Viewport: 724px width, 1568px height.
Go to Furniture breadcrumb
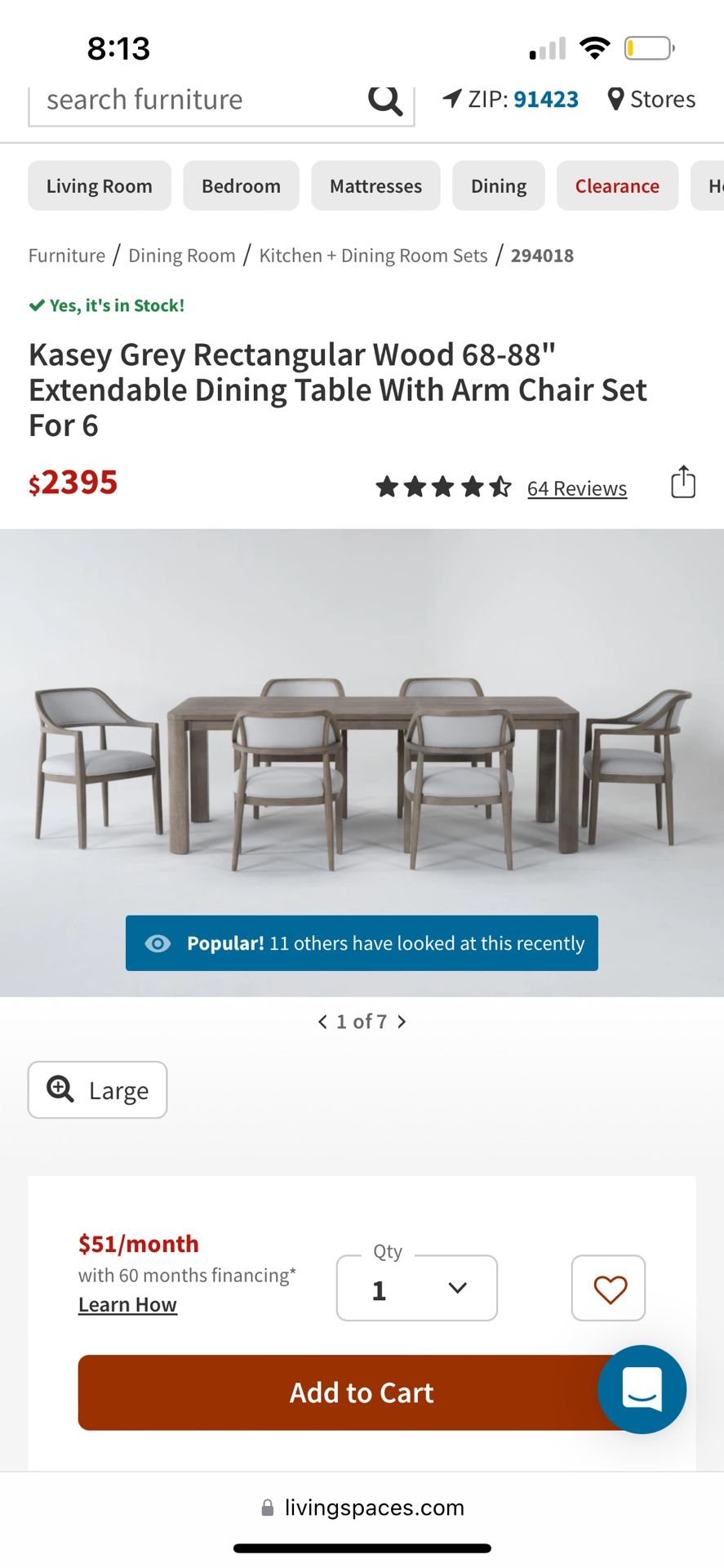(x=67, y=256)
